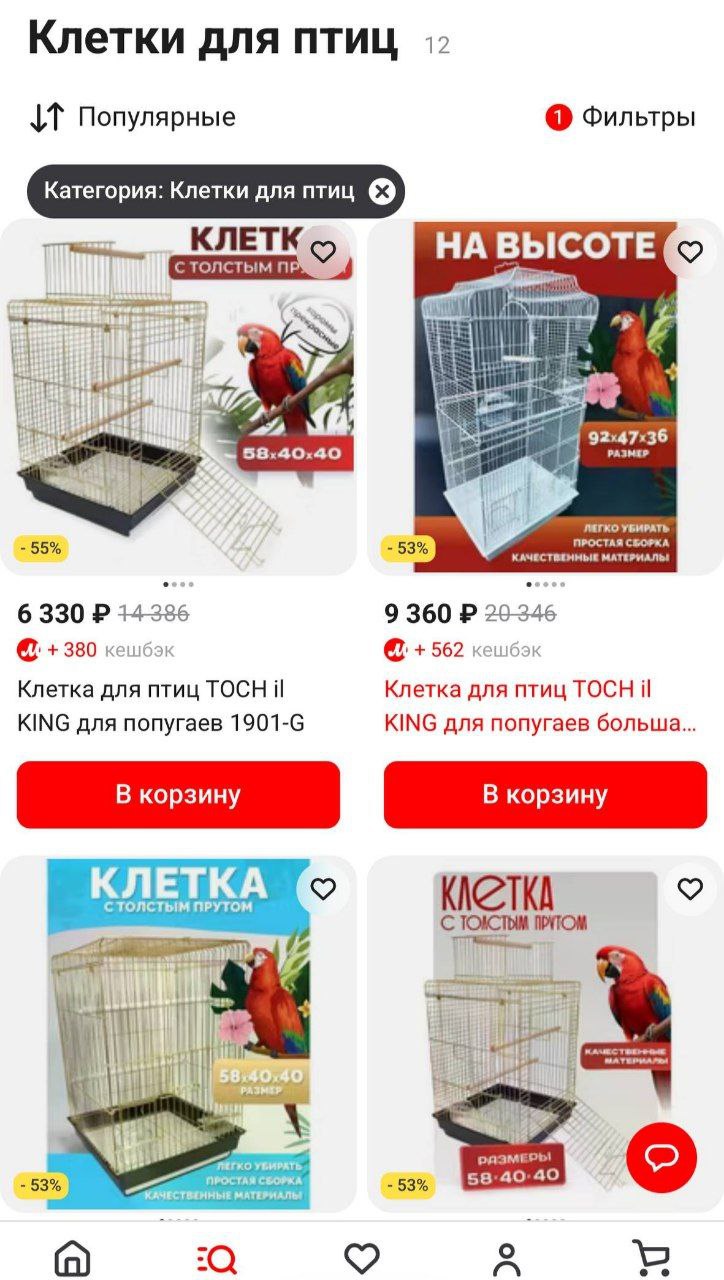The image size is (724, 1280).
Task: Open the shopping cart tab
Action: [x=651, y=1258]
